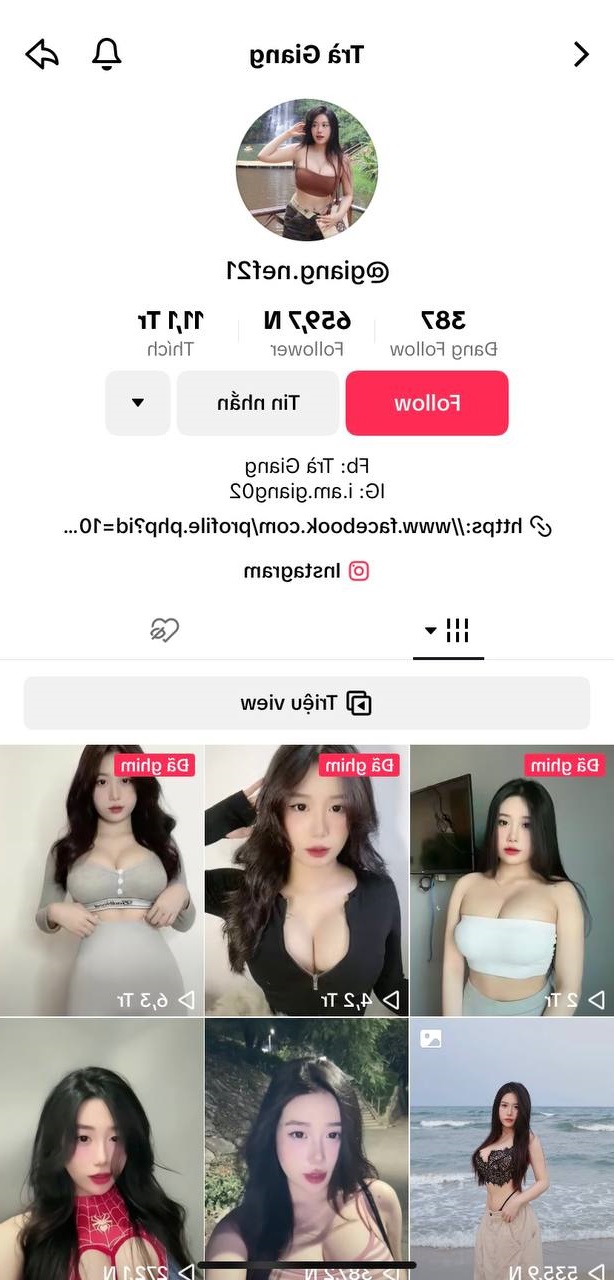Open the notifications bell

106,54
